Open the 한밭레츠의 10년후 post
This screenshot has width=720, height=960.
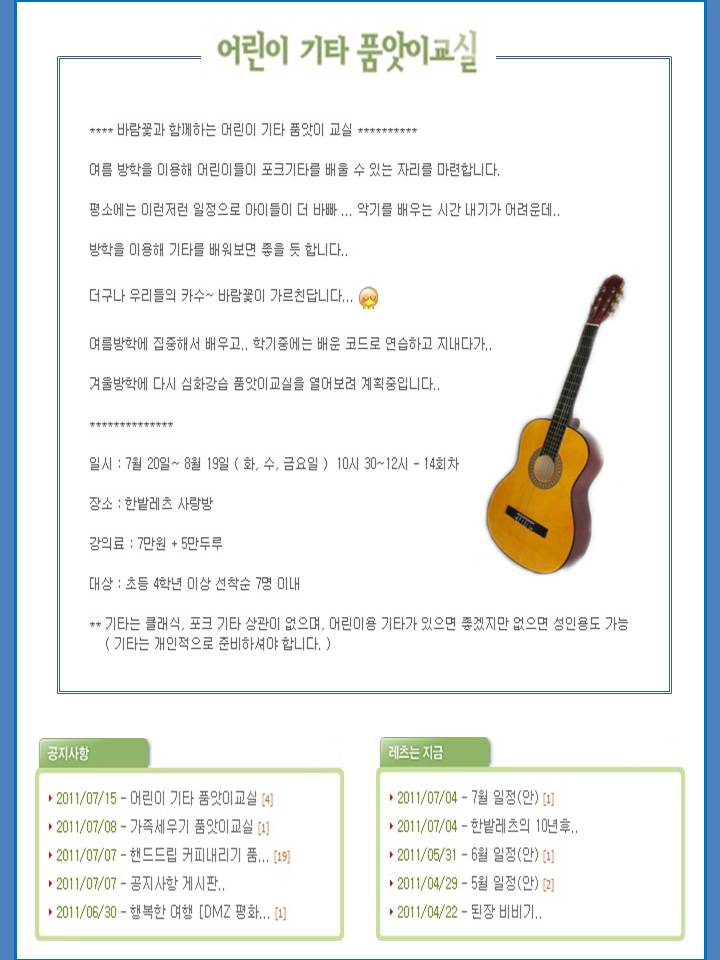[x=487, y=827]
